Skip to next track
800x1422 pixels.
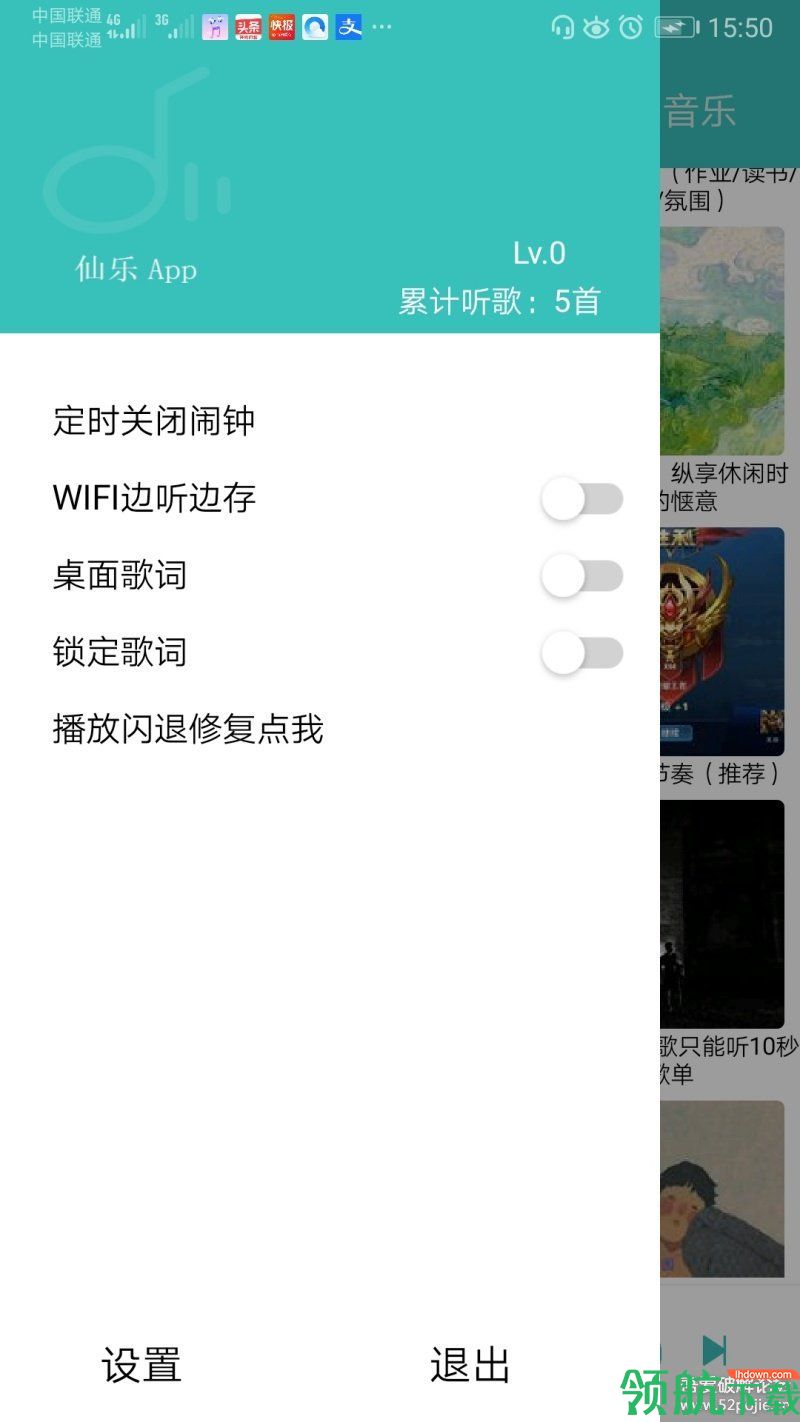(x=714, y=1350)
